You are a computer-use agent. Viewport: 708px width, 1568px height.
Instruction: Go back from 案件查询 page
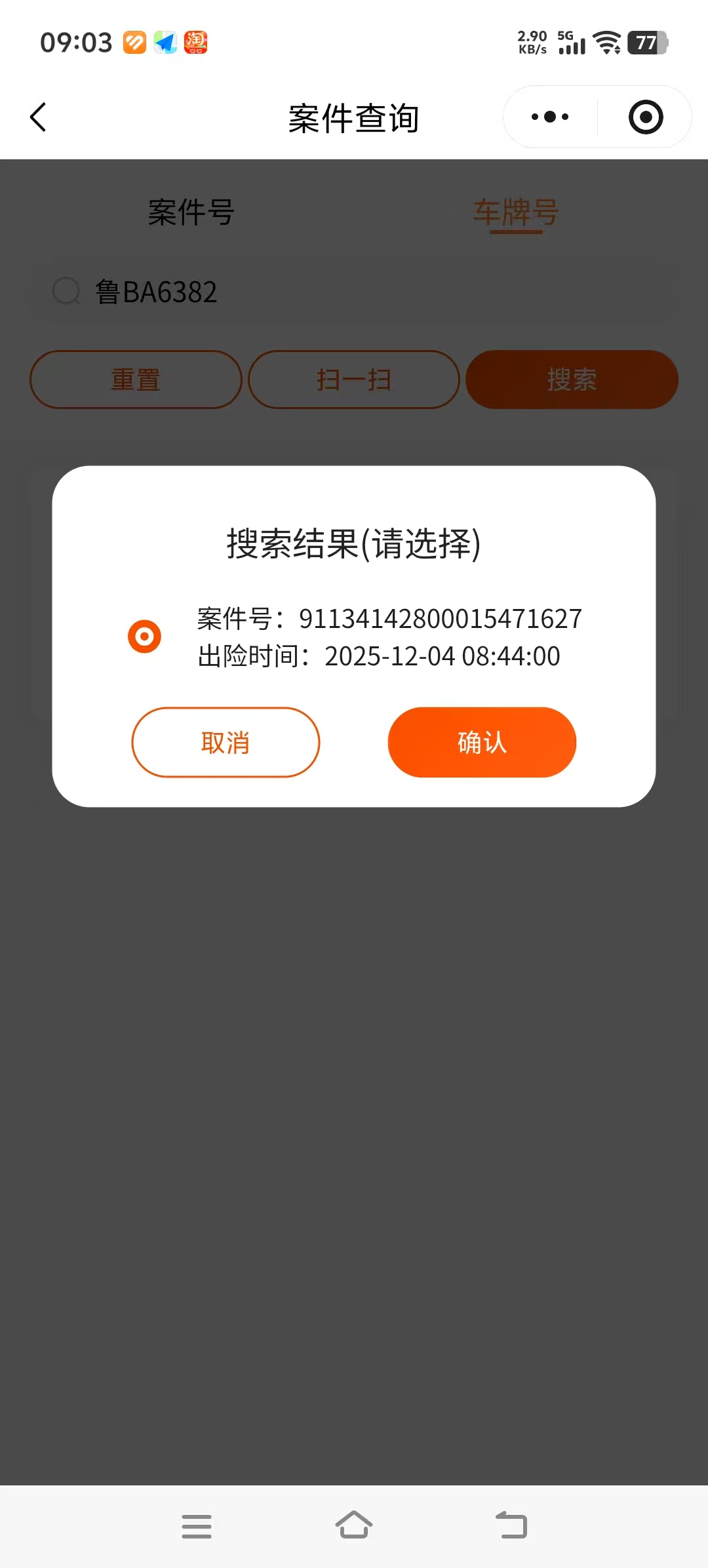(x=38, y=117)
